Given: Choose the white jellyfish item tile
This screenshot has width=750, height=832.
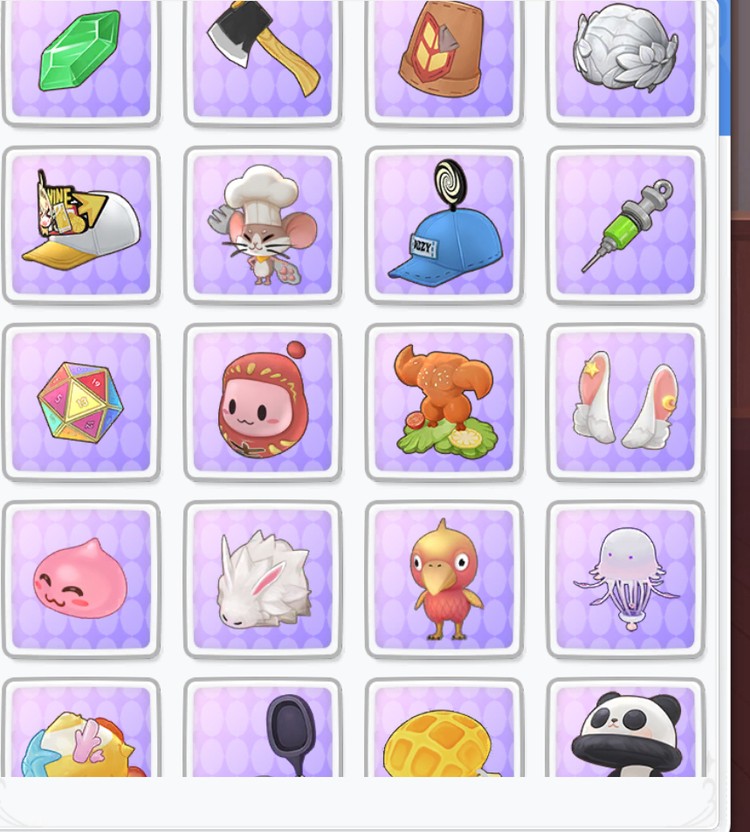Looking at the screenshot, I should click(626, 579).
